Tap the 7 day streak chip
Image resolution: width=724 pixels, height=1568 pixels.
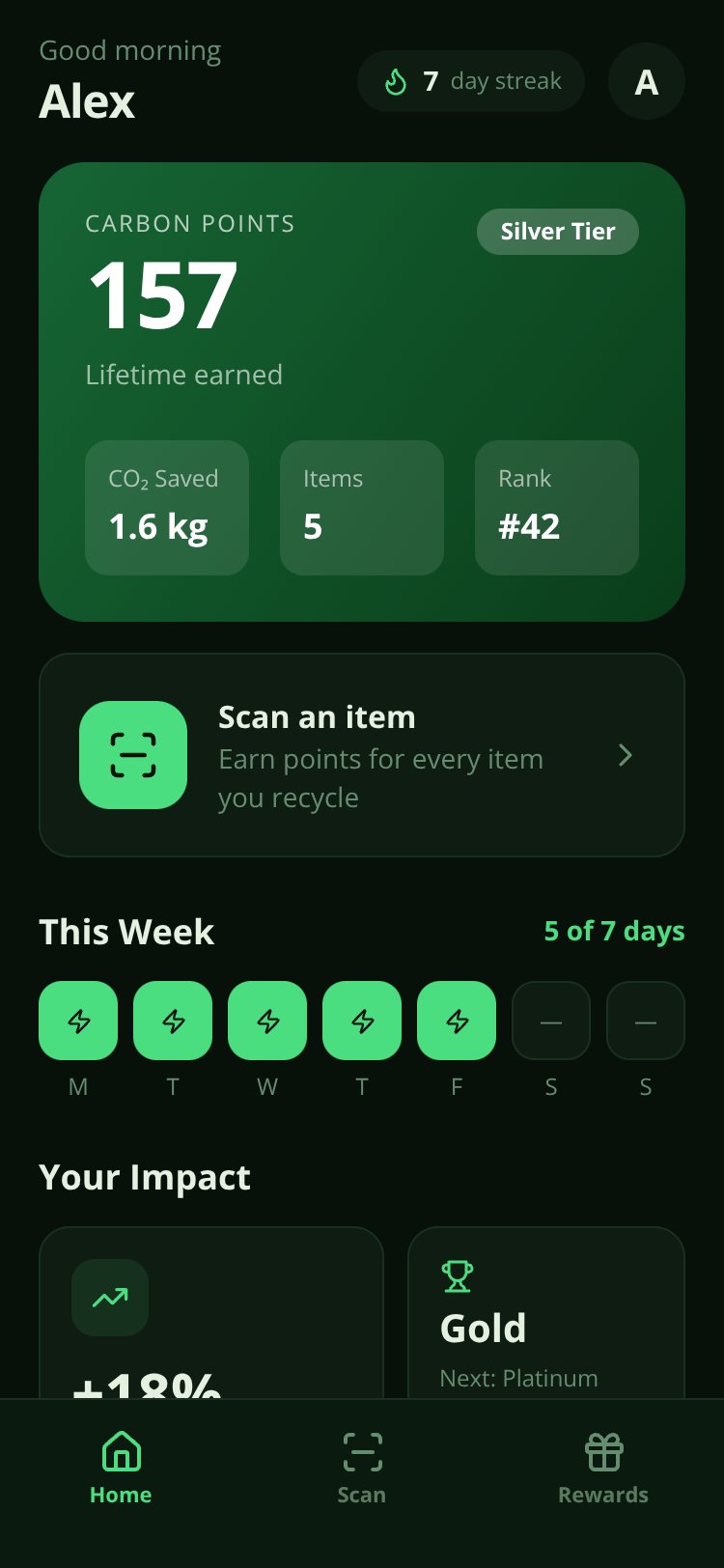coord(471,81)
